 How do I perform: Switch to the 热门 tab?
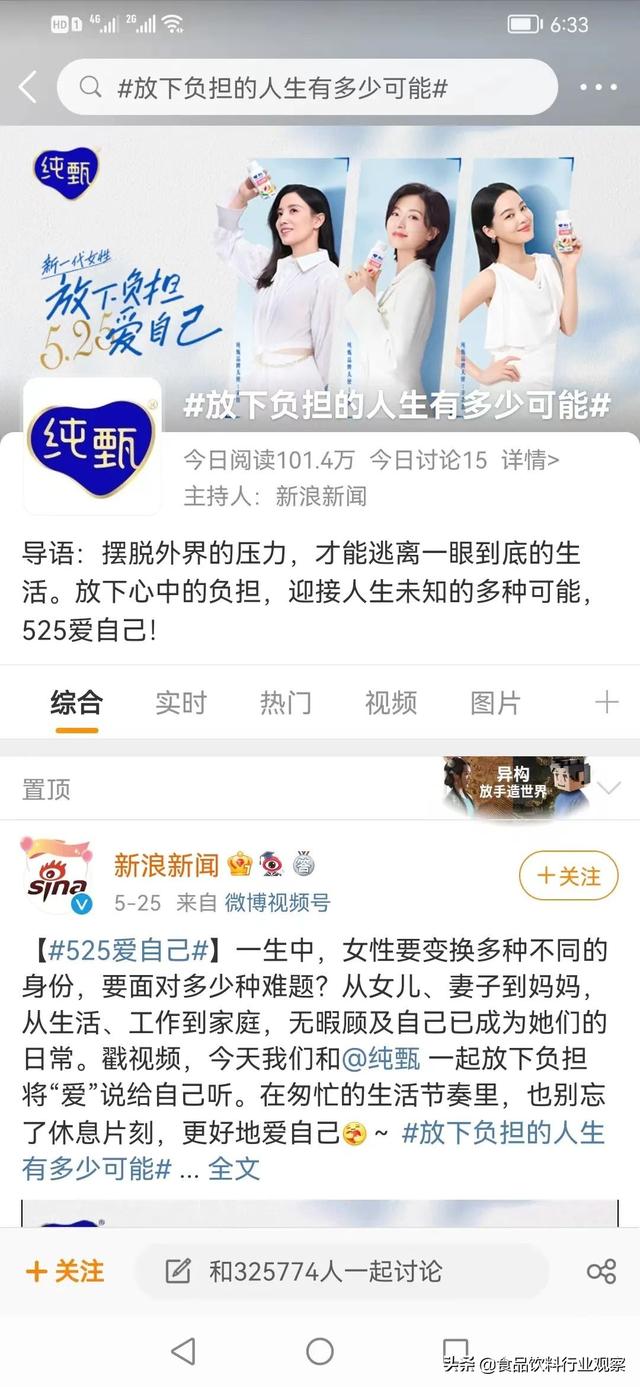pos(285,703)
